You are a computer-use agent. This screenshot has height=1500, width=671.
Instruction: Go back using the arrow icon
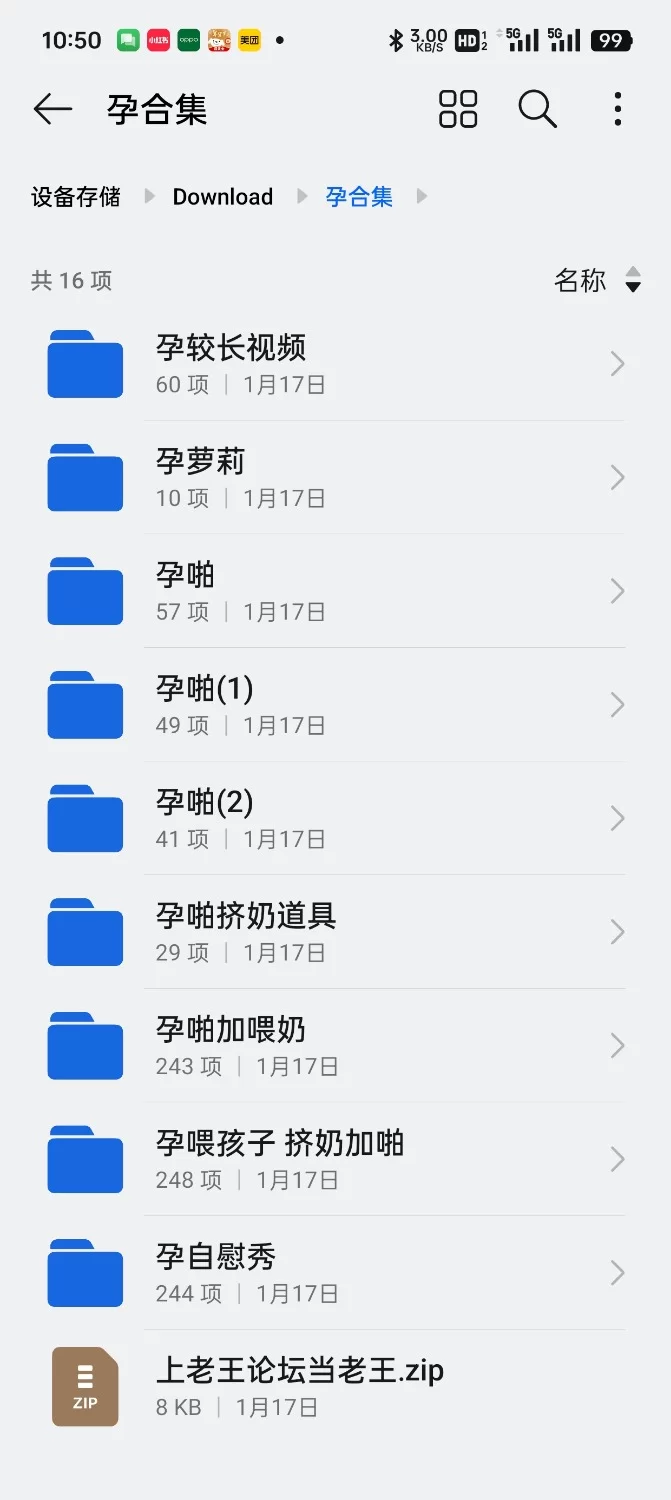pyautogui.click(x=53, y=109)
